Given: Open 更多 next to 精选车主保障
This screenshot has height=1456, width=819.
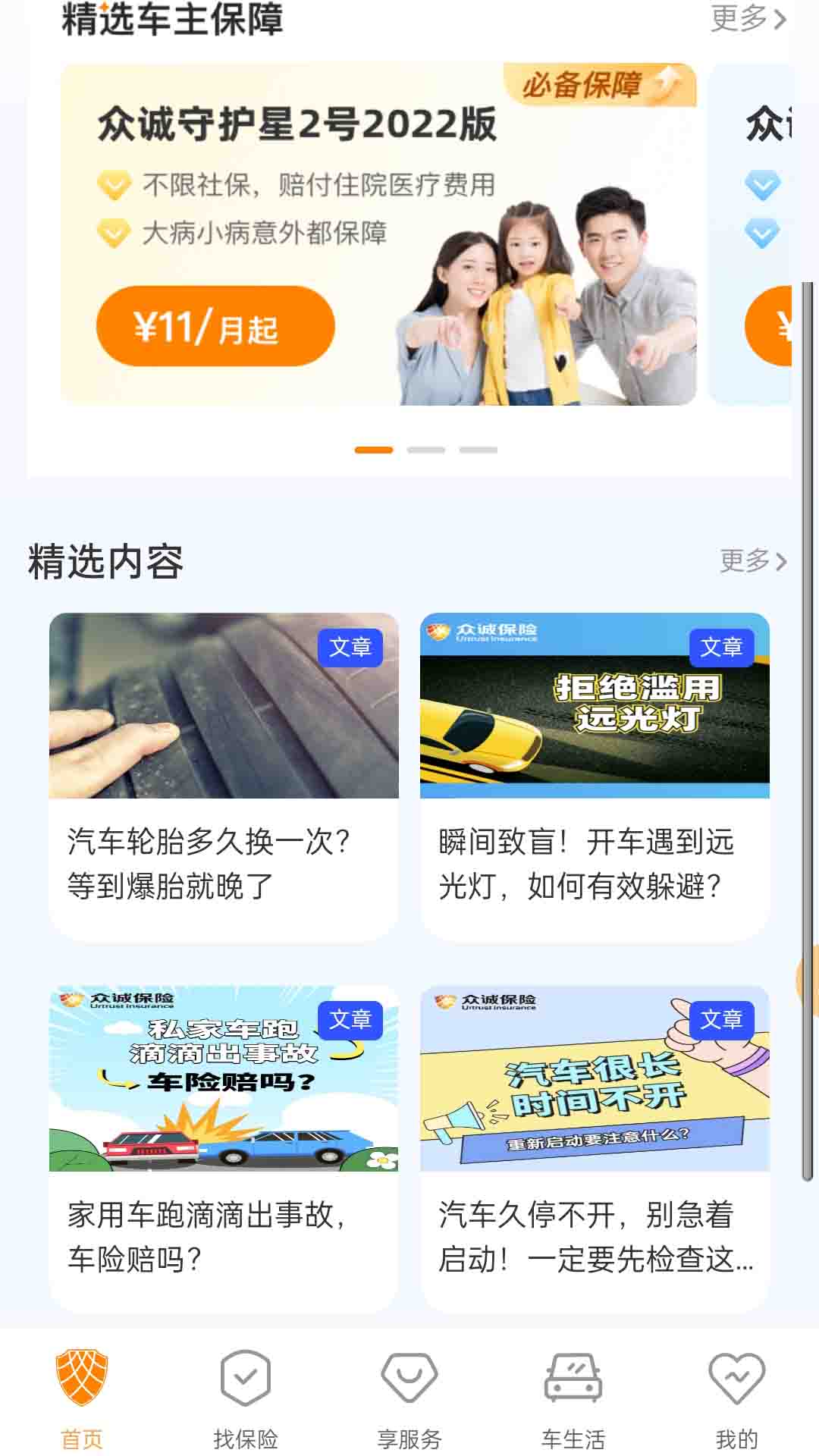Looking at the screenshot, I should pyautogui.click(x=748, y=19).
